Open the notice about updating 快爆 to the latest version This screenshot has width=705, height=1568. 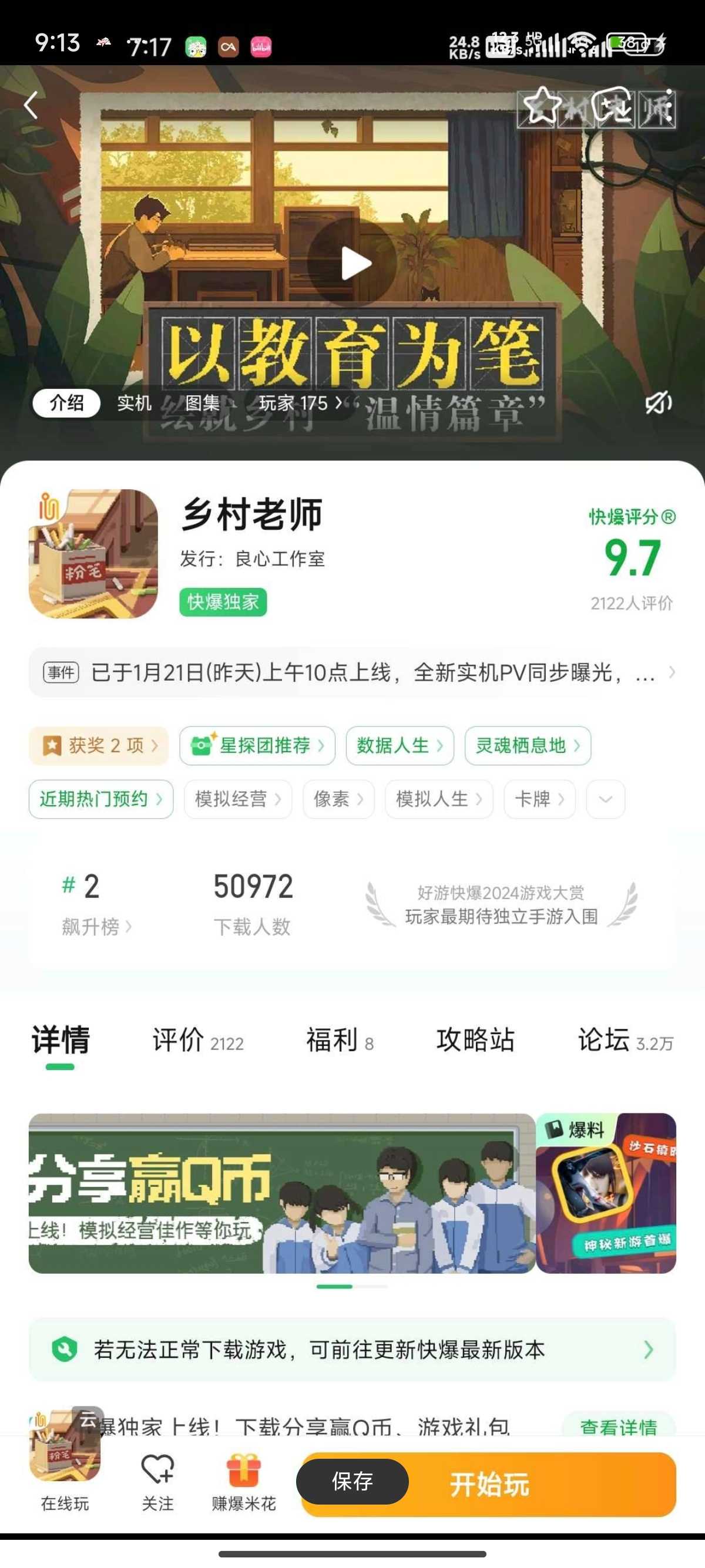(352, 1350)
